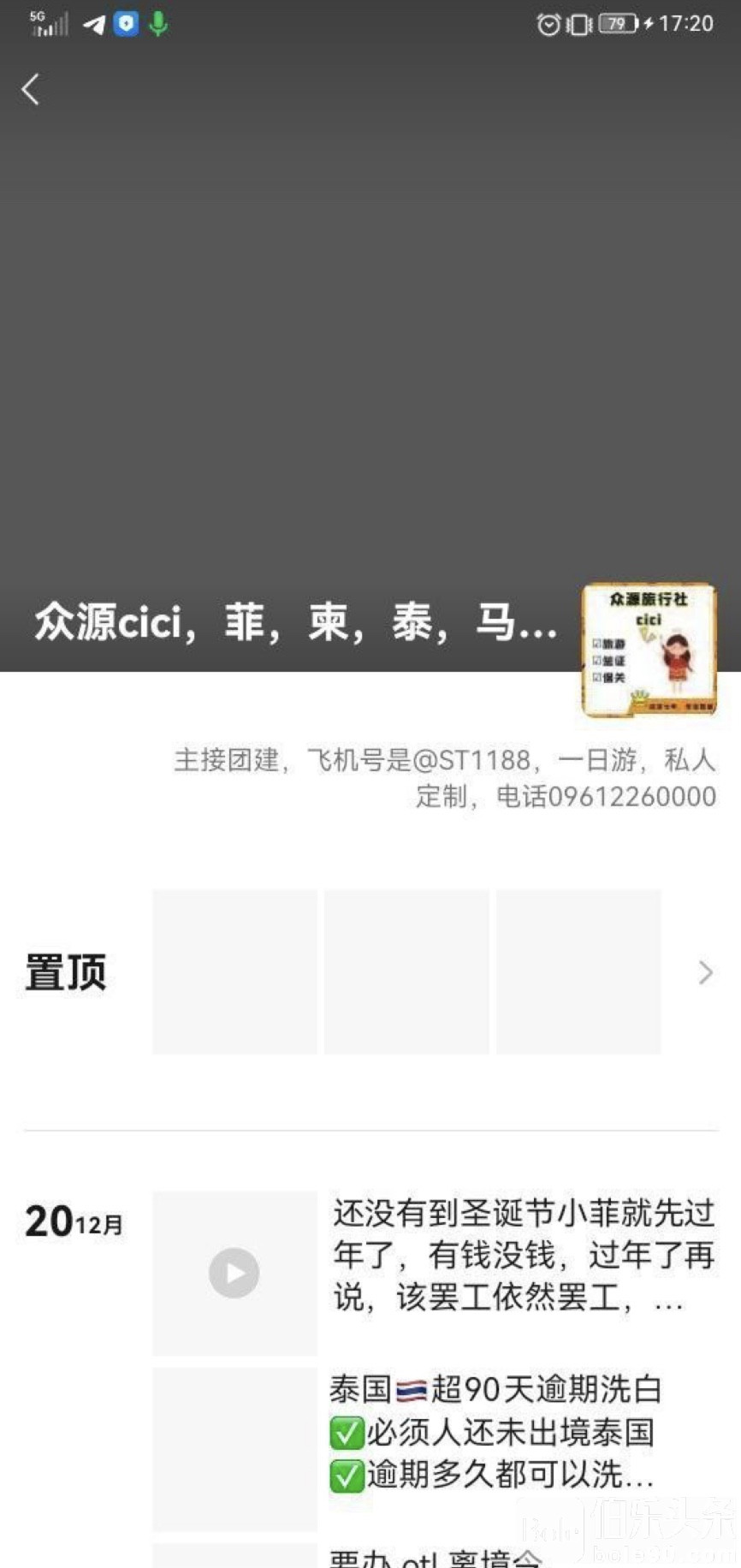Open the first pinned post thumbnail
Viewport: 741px width, 1568px height.
click(x=234, y=972)
